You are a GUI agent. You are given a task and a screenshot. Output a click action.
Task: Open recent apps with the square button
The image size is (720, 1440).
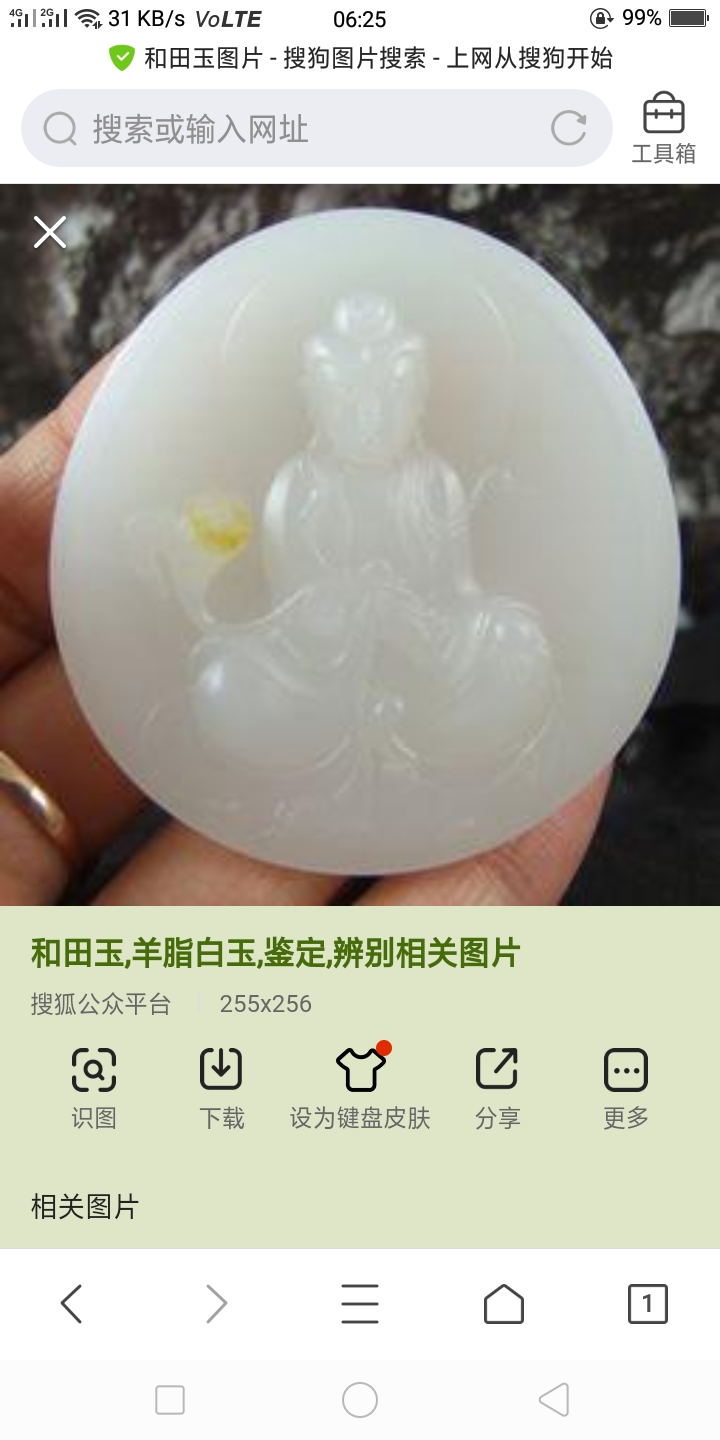pos(170,1399)
